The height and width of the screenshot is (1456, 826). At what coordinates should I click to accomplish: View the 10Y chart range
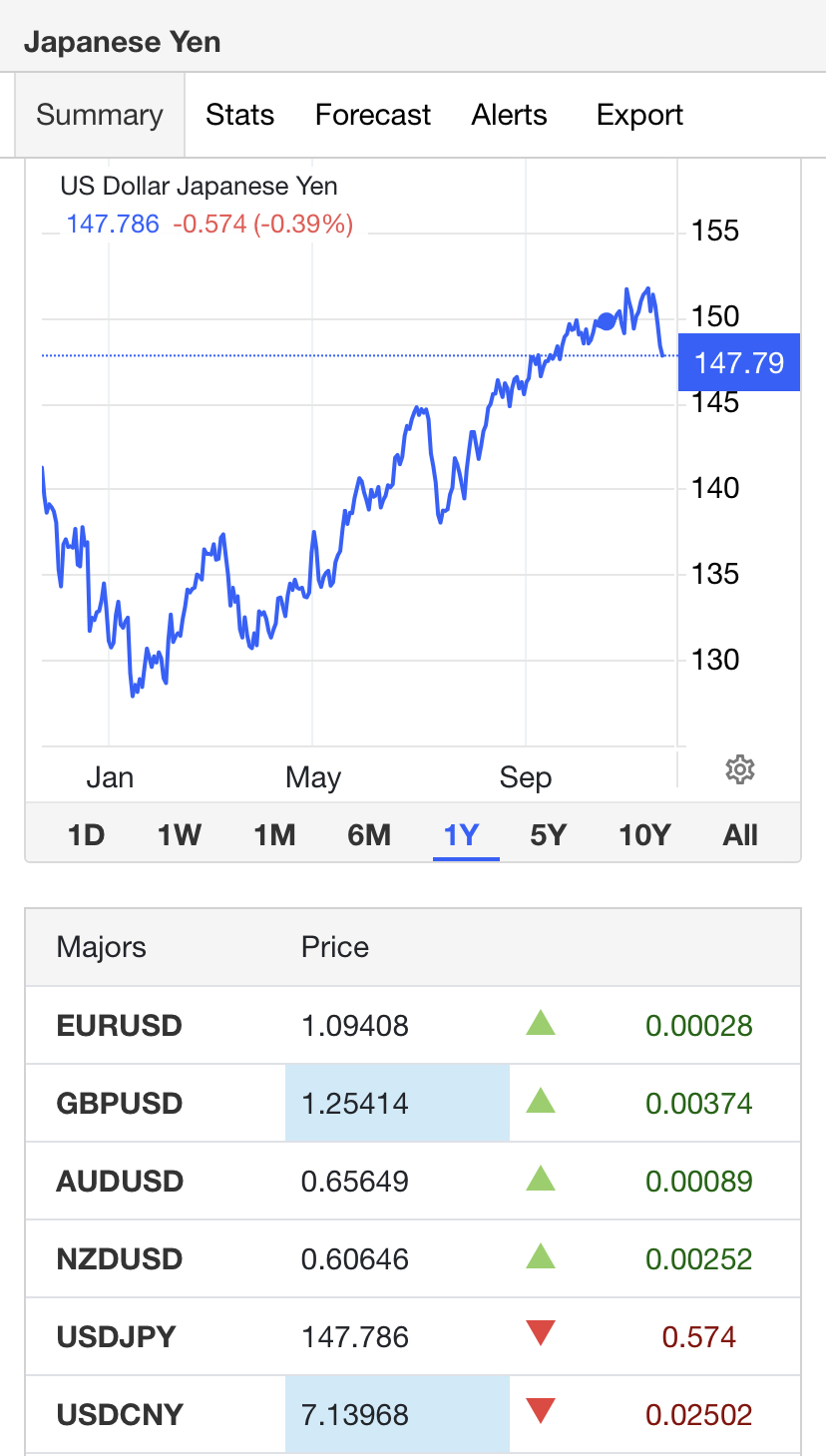[x=645, y=834]
